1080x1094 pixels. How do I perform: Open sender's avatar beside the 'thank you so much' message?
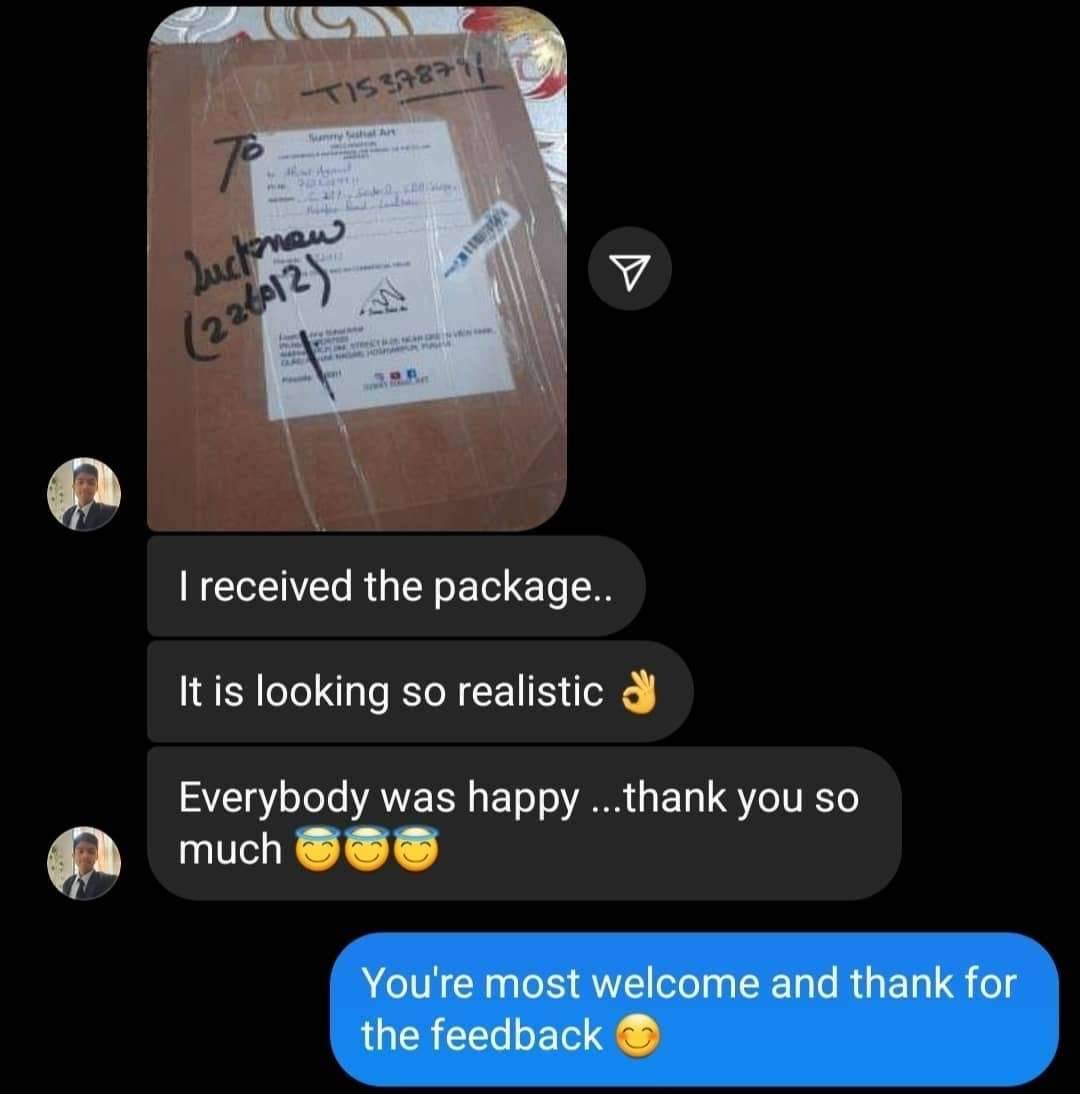point(85,863)
